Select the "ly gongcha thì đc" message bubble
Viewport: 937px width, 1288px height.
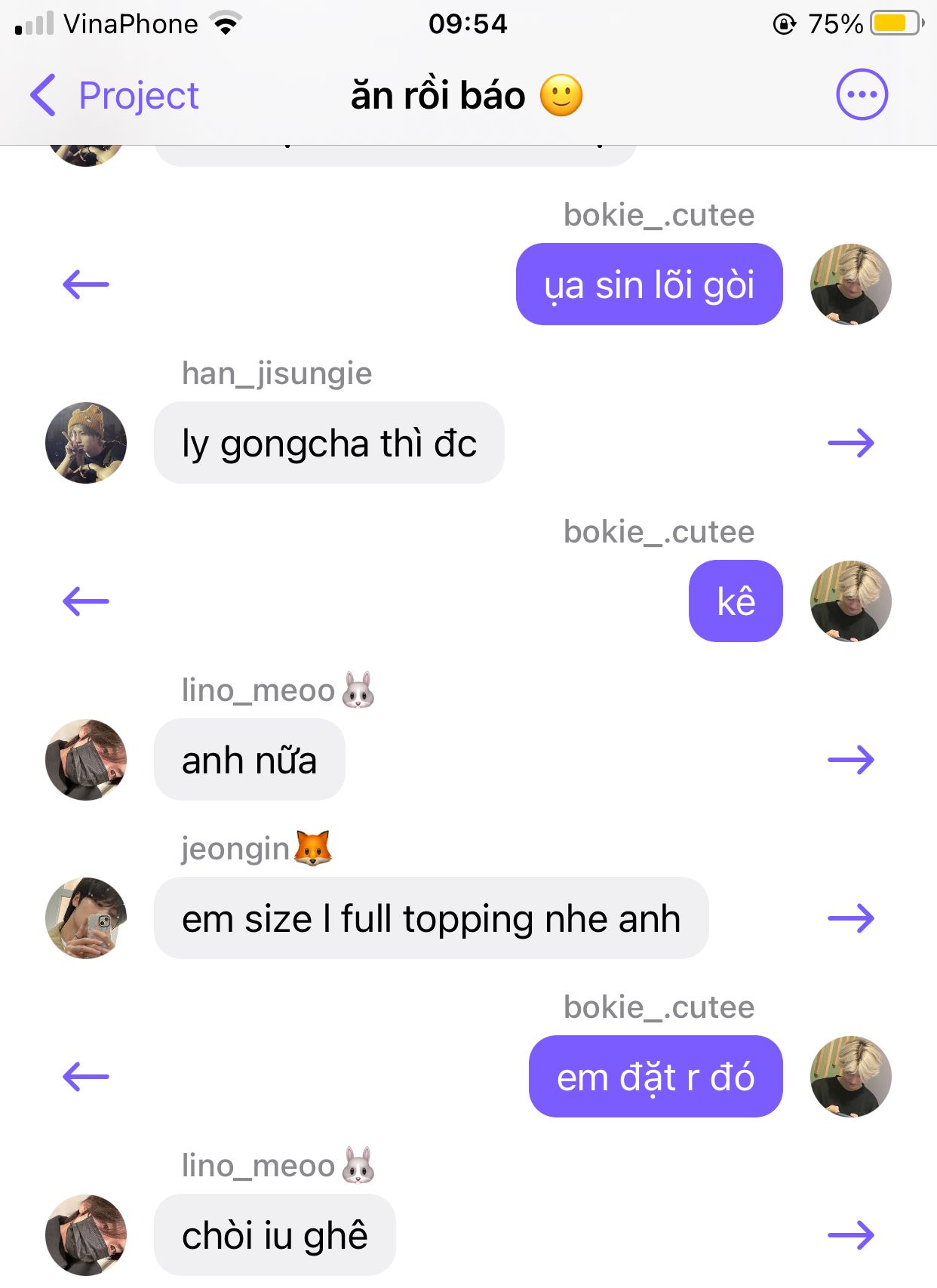click(x=329, y=443)
